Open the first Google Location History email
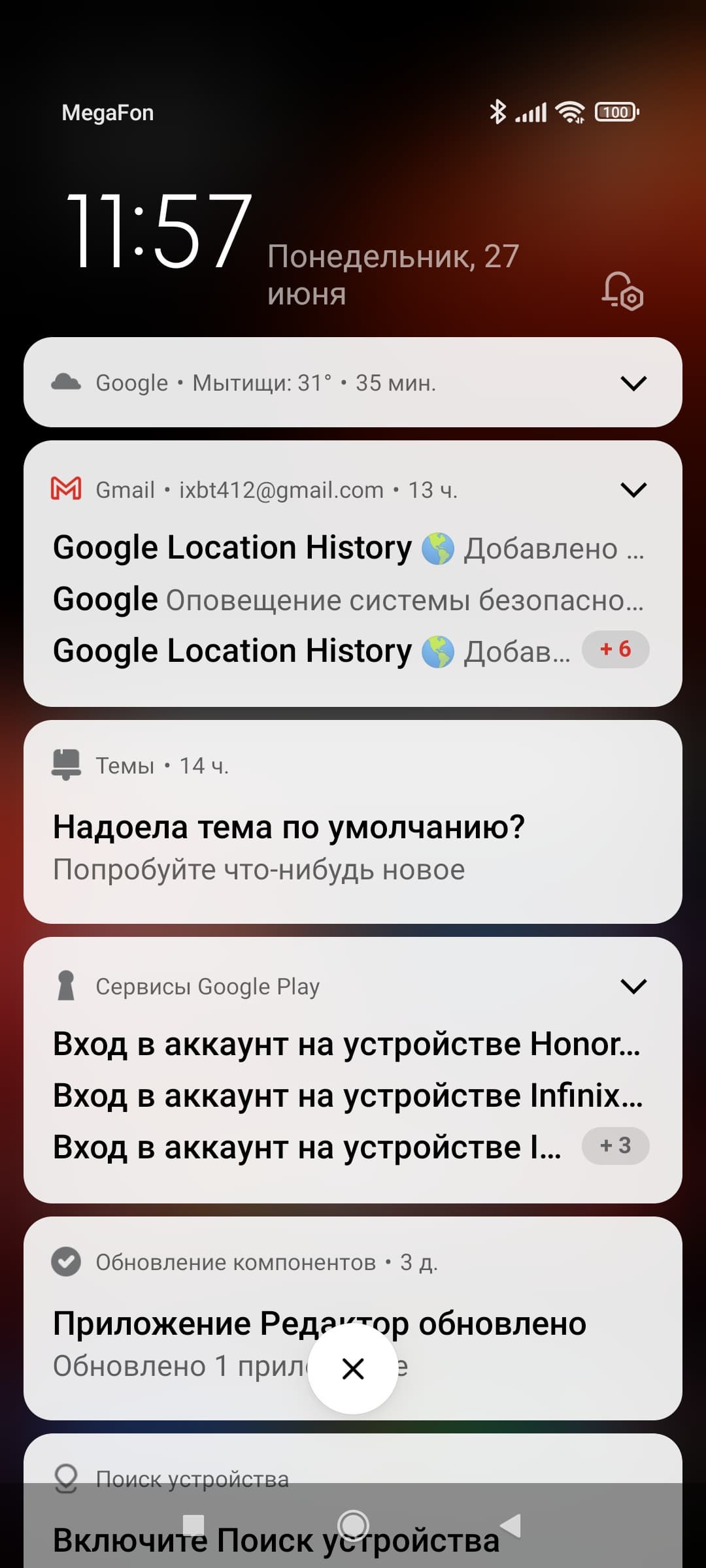Image resolution: width=706 pixels, height=1568 pixels. (346, 547)
